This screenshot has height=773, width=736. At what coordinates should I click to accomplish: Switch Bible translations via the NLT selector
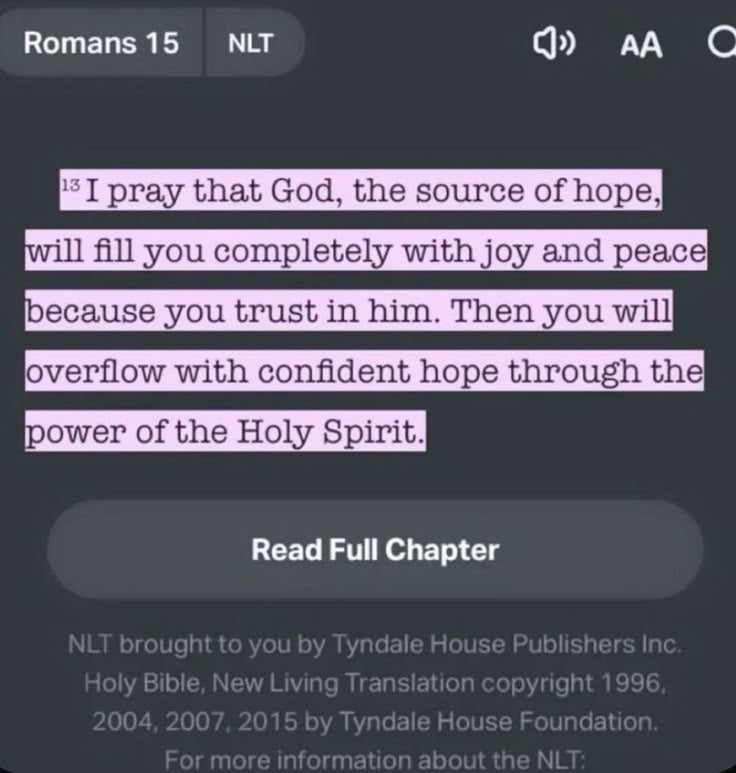[x=251, y=43]
